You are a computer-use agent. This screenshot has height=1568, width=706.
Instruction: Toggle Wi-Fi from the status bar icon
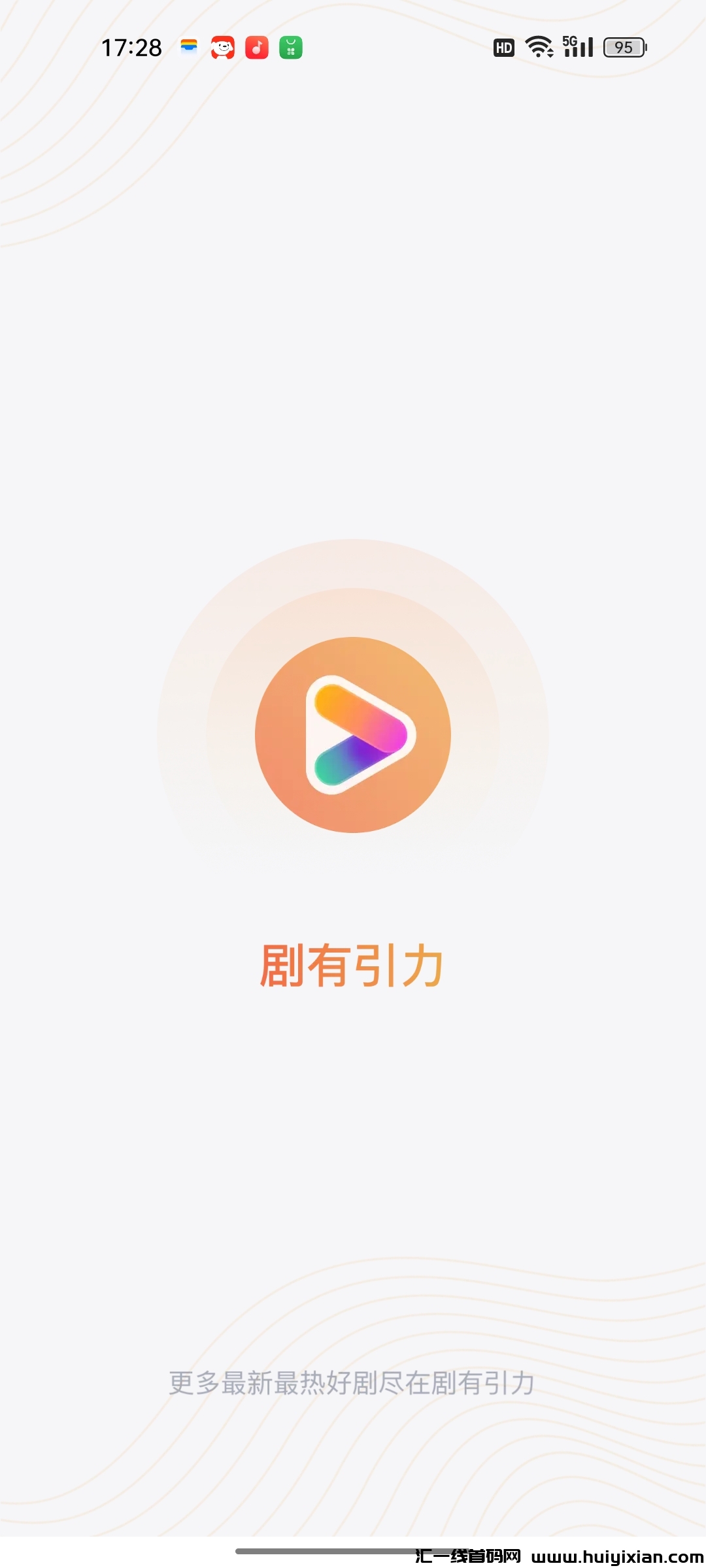coord(537,47)
